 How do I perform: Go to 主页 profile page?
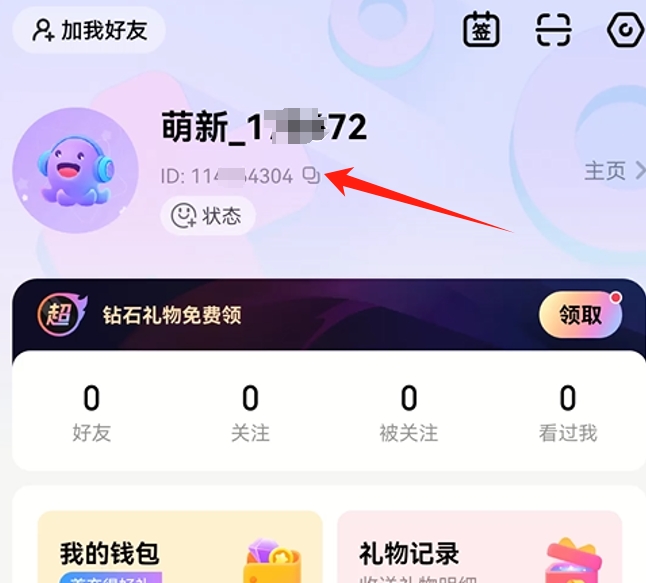pyautogui.click(x=612, y=171)
